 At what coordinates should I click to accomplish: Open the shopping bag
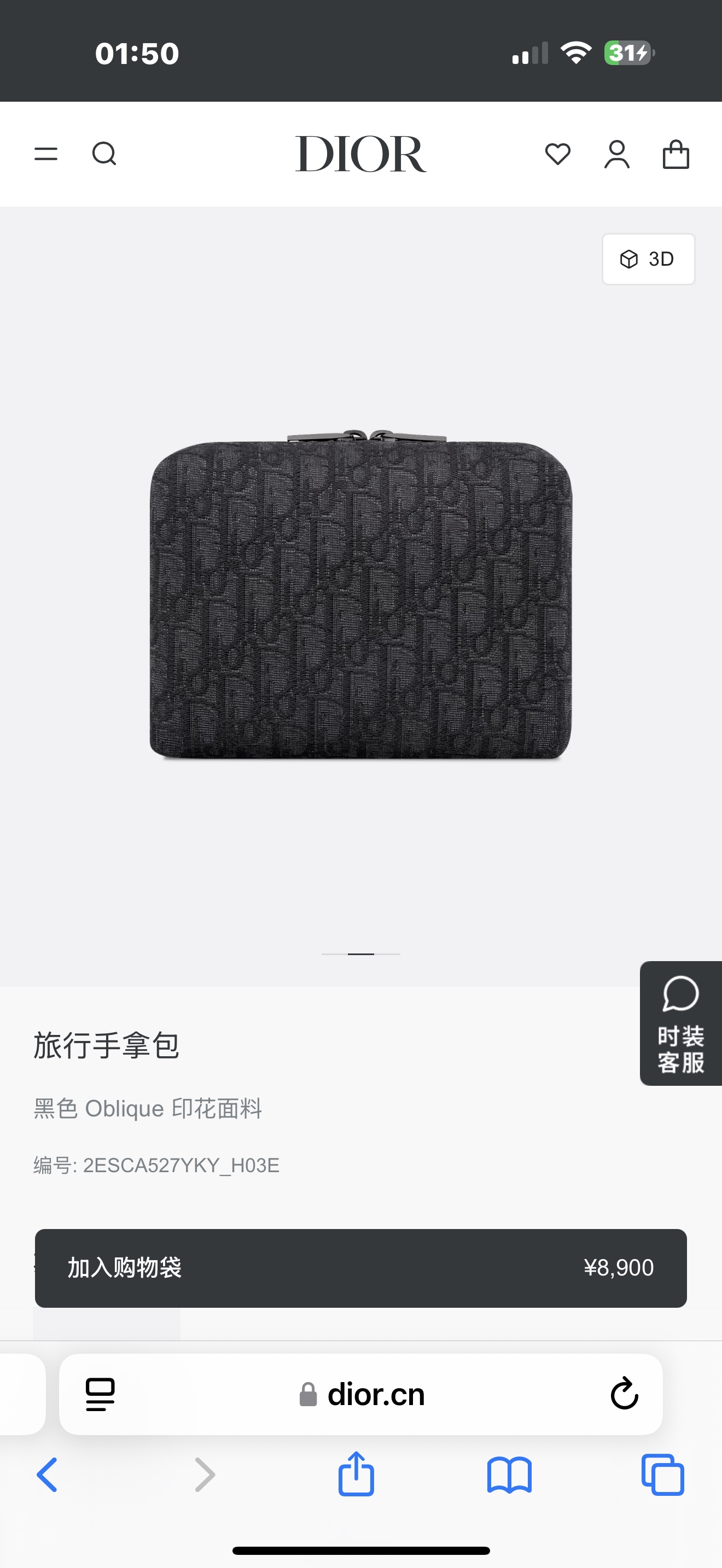[676, 154]
